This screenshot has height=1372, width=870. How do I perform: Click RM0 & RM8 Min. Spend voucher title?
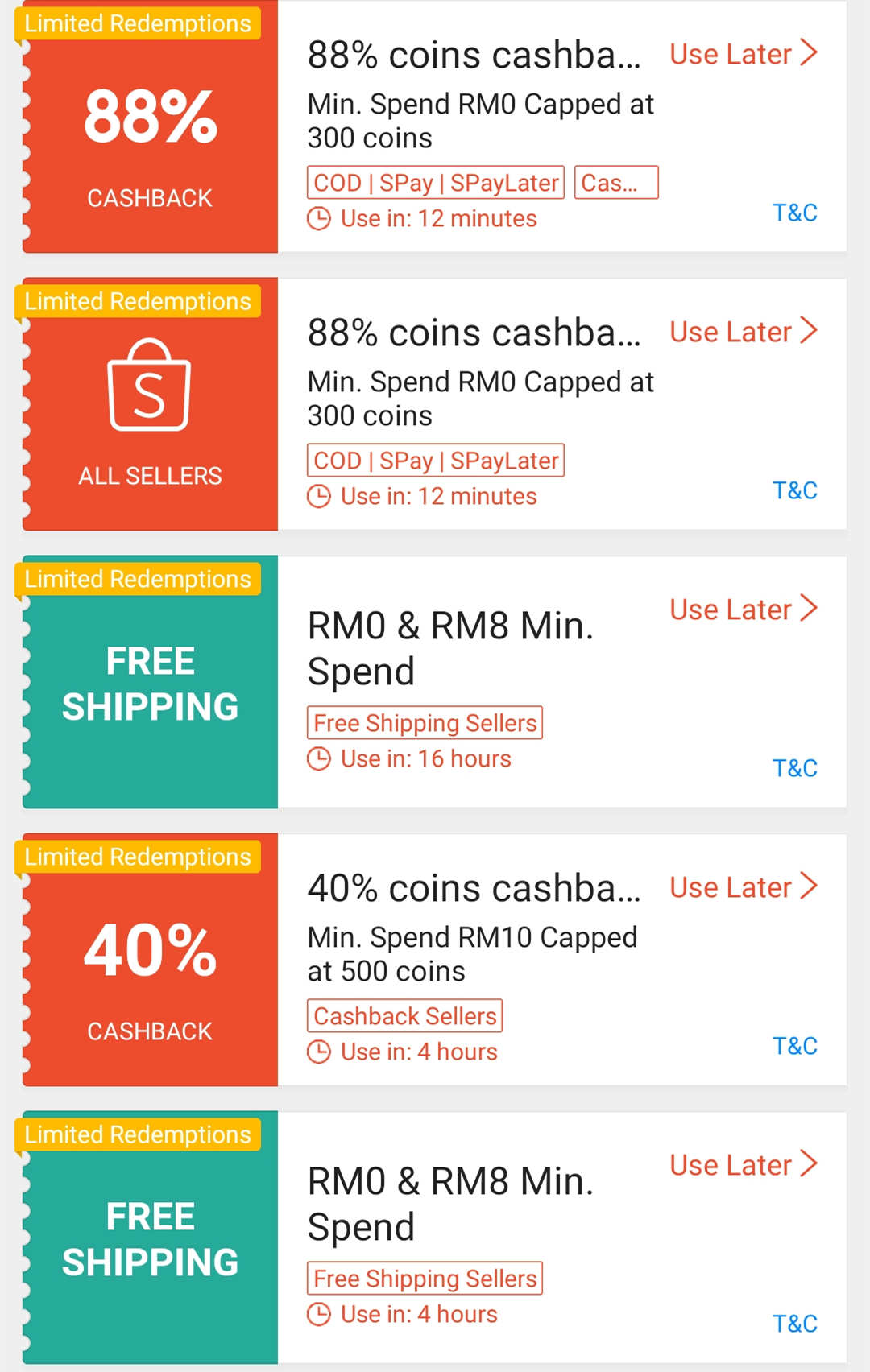[x=450, y=649]
